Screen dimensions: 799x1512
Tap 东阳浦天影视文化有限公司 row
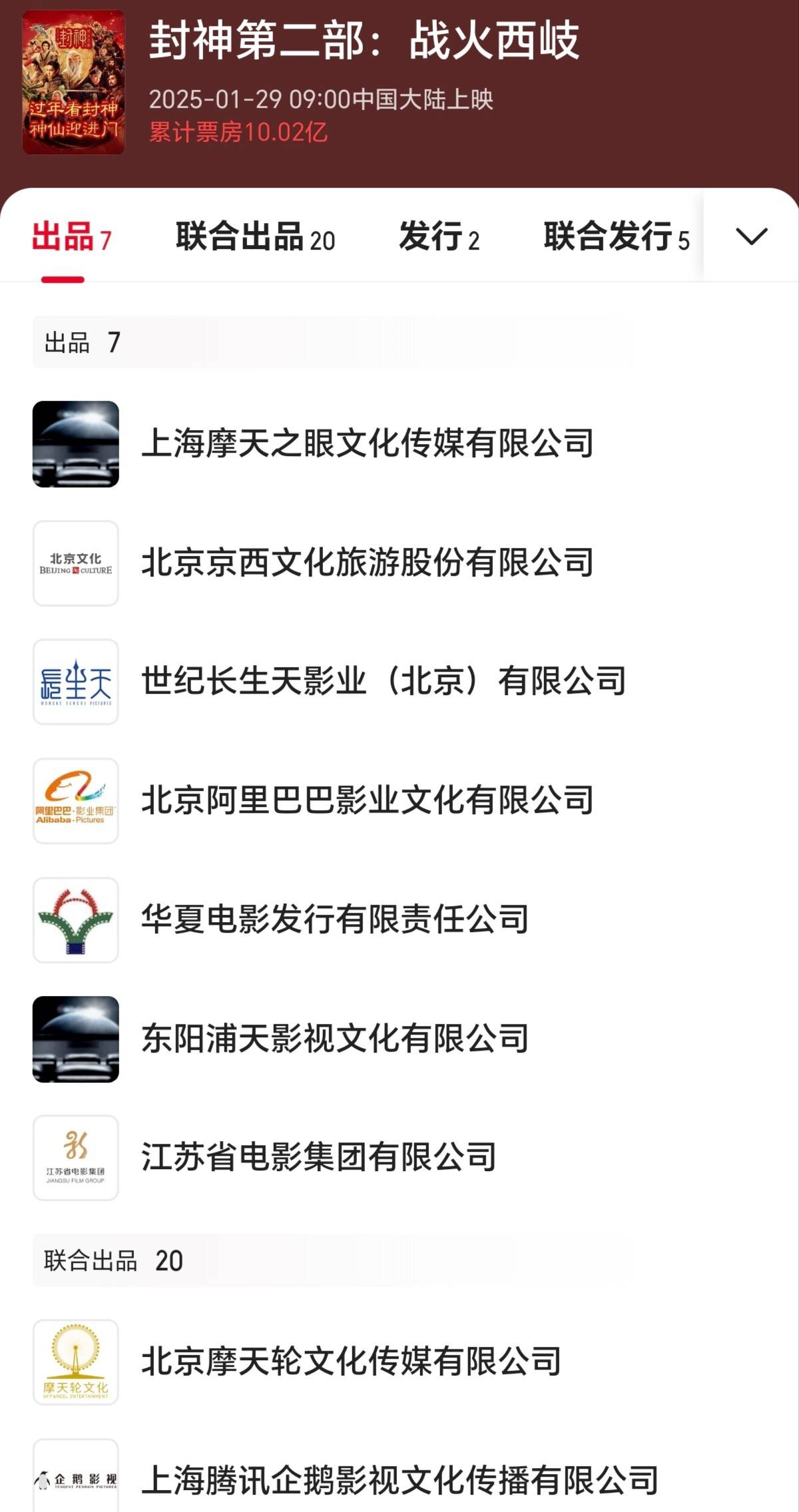pyautogui.click(x=335, y=1039)
